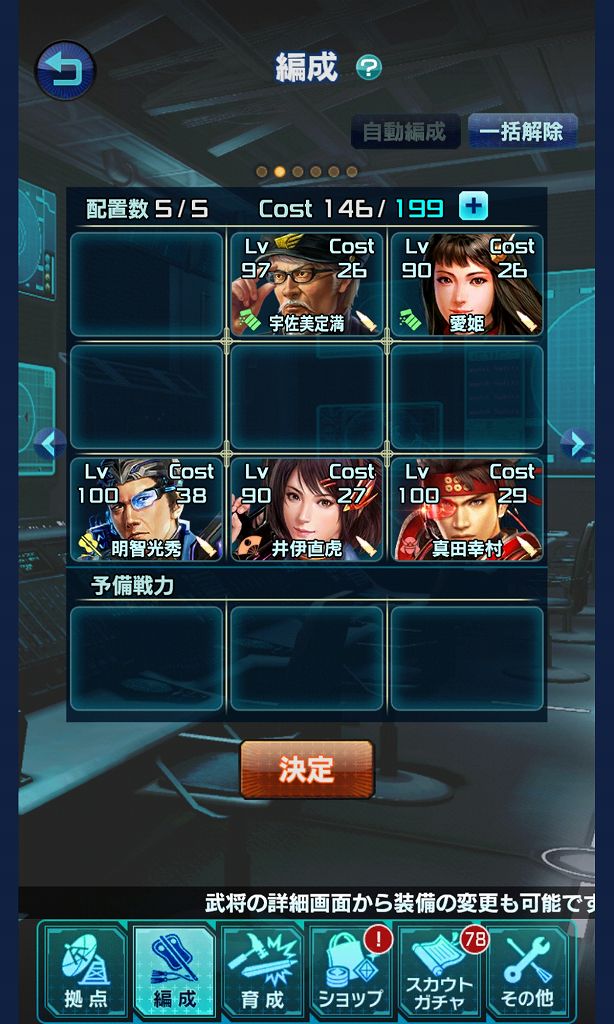Increase cost limit with the plus icon

point(473,207)
